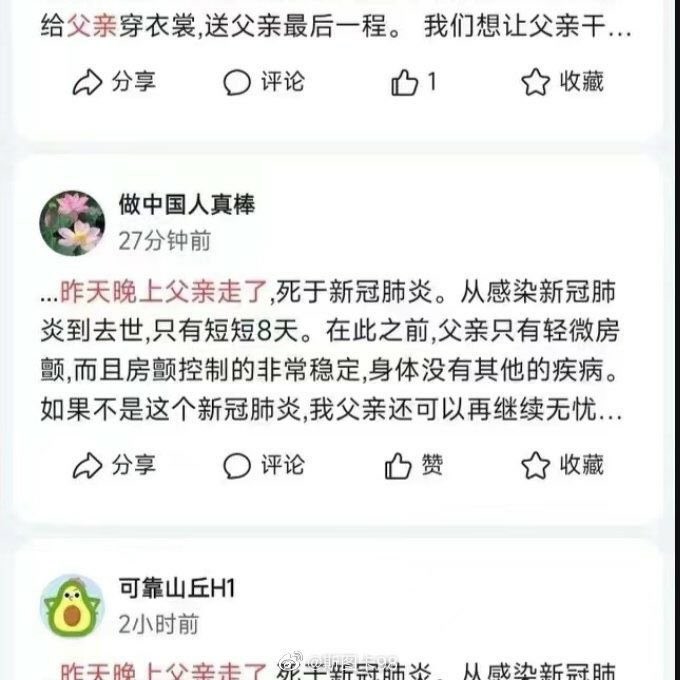Image resolution: width=680 pixels, height=680 pixels.
Task: Like the post that has 1 like
Action: pos(413,82)
